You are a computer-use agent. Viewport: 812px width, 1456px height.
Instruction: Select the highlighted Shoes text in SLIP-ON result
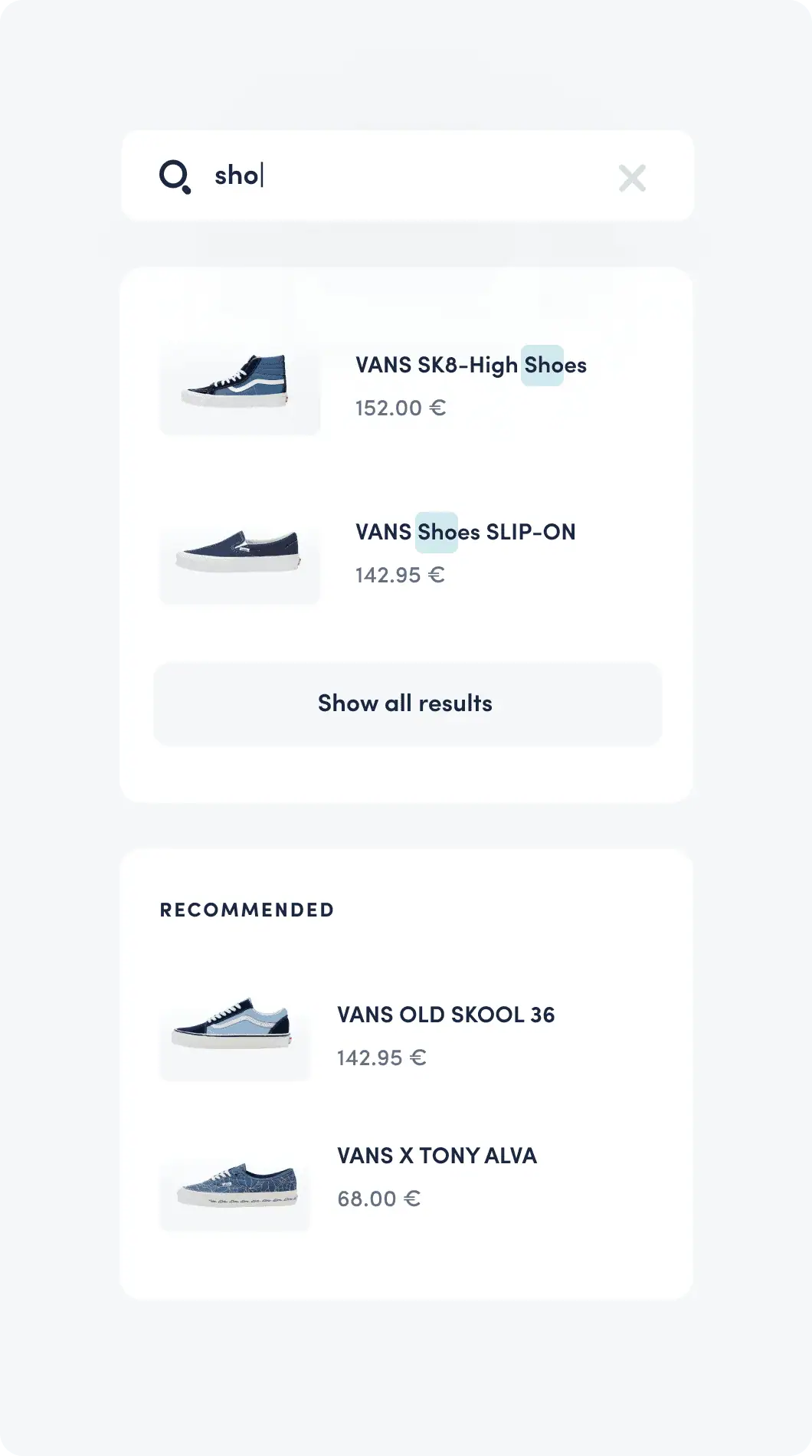[x=435, y=532]
